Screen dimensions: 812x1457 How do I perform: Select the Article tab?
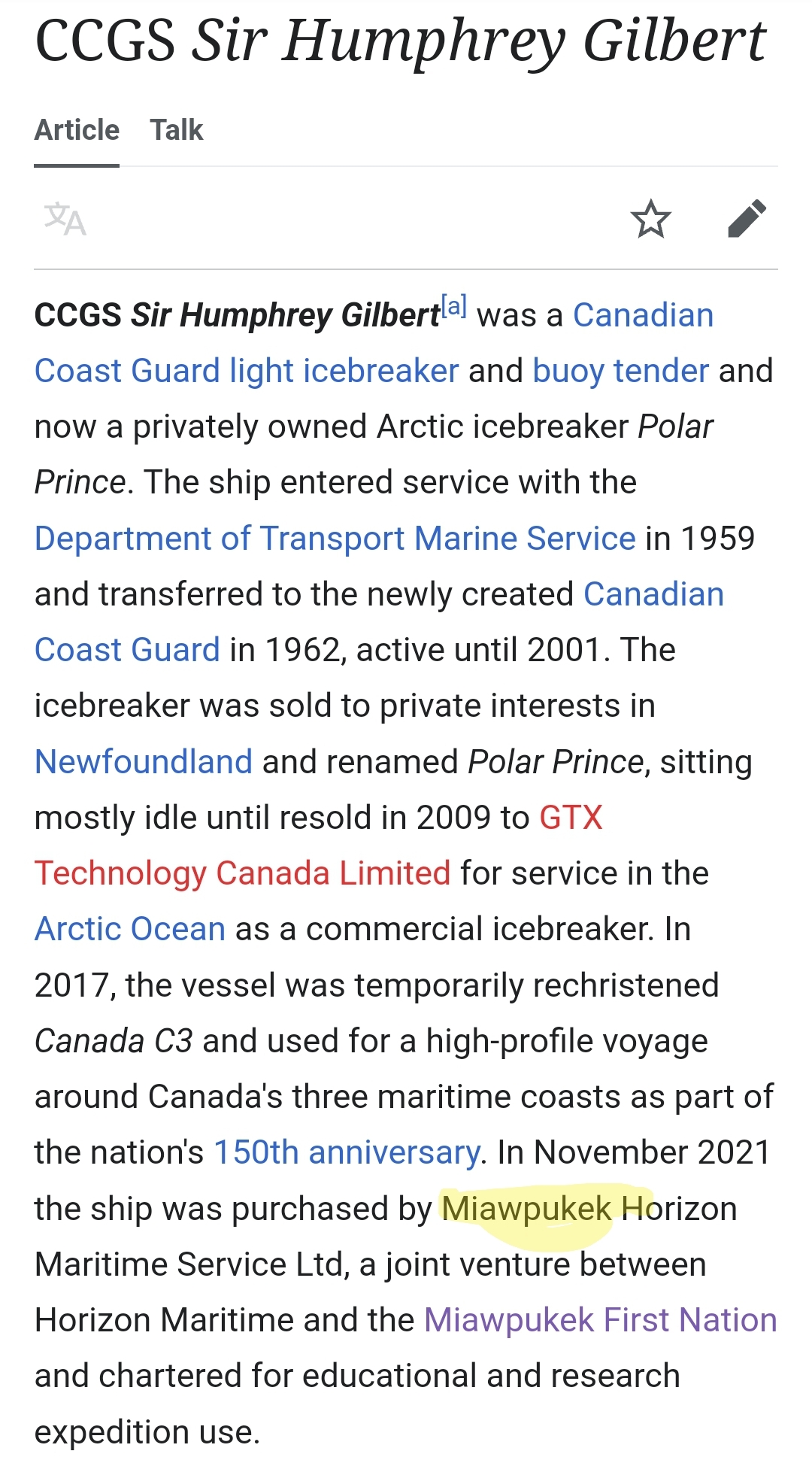pos(77,130)
